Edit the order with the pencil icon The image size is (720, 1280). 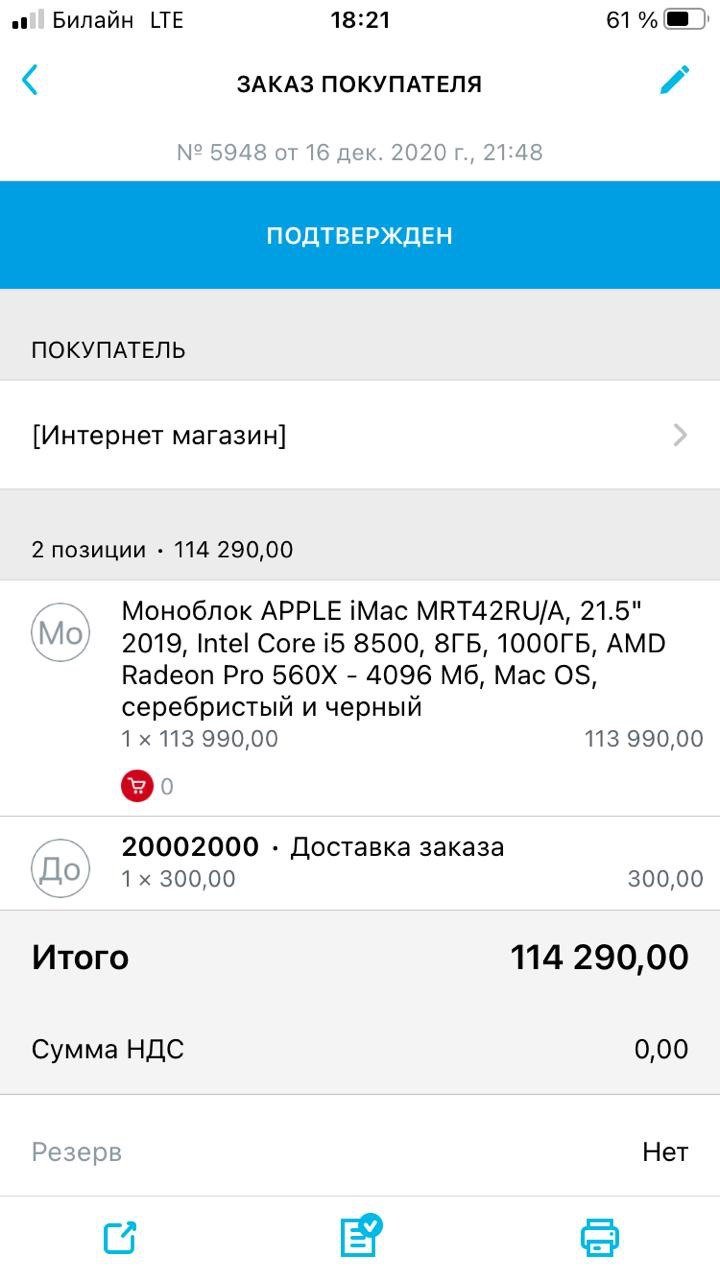coord(675,80)
